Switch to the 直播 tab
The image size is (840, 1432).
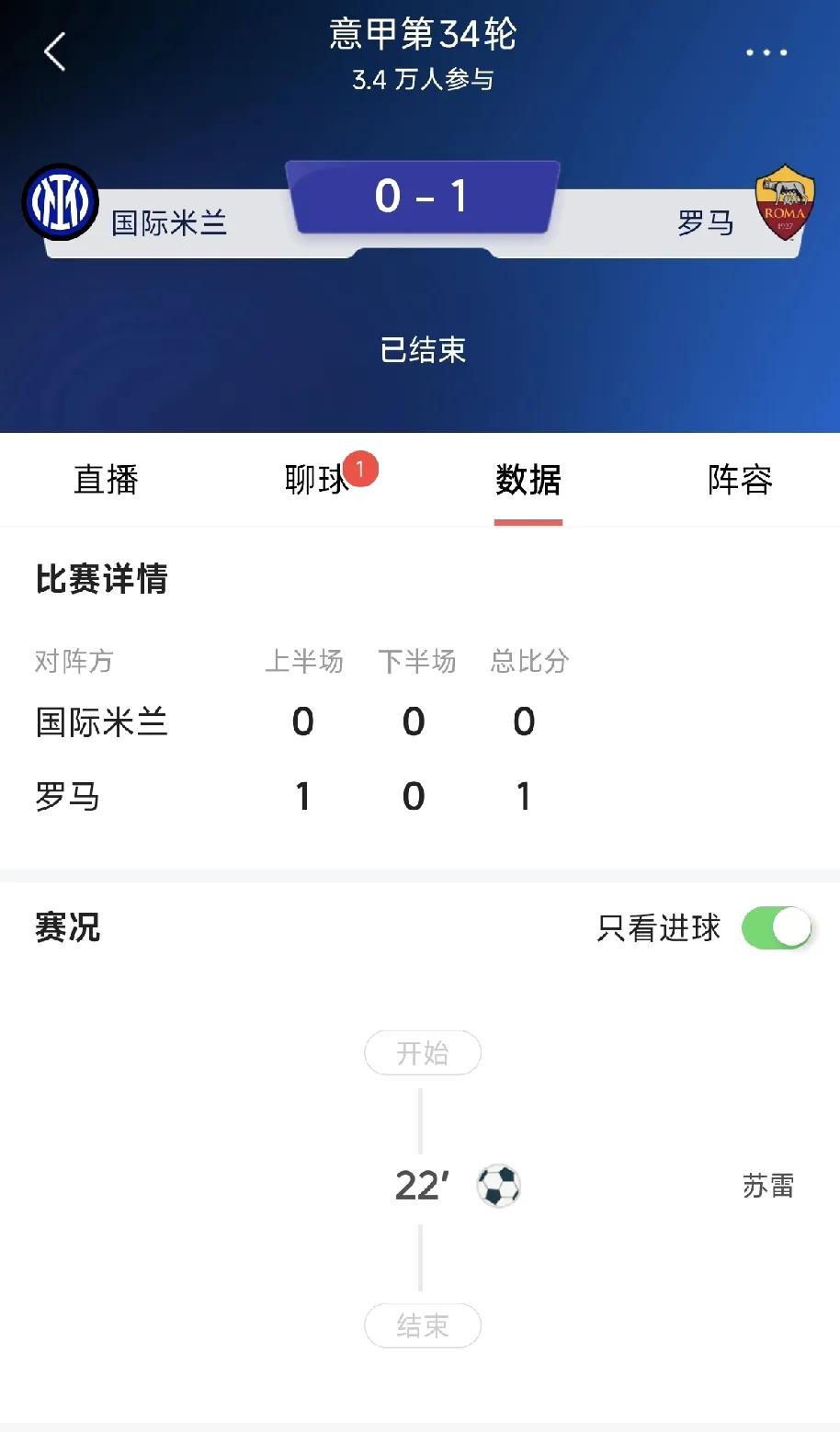[x=106, y=480]
